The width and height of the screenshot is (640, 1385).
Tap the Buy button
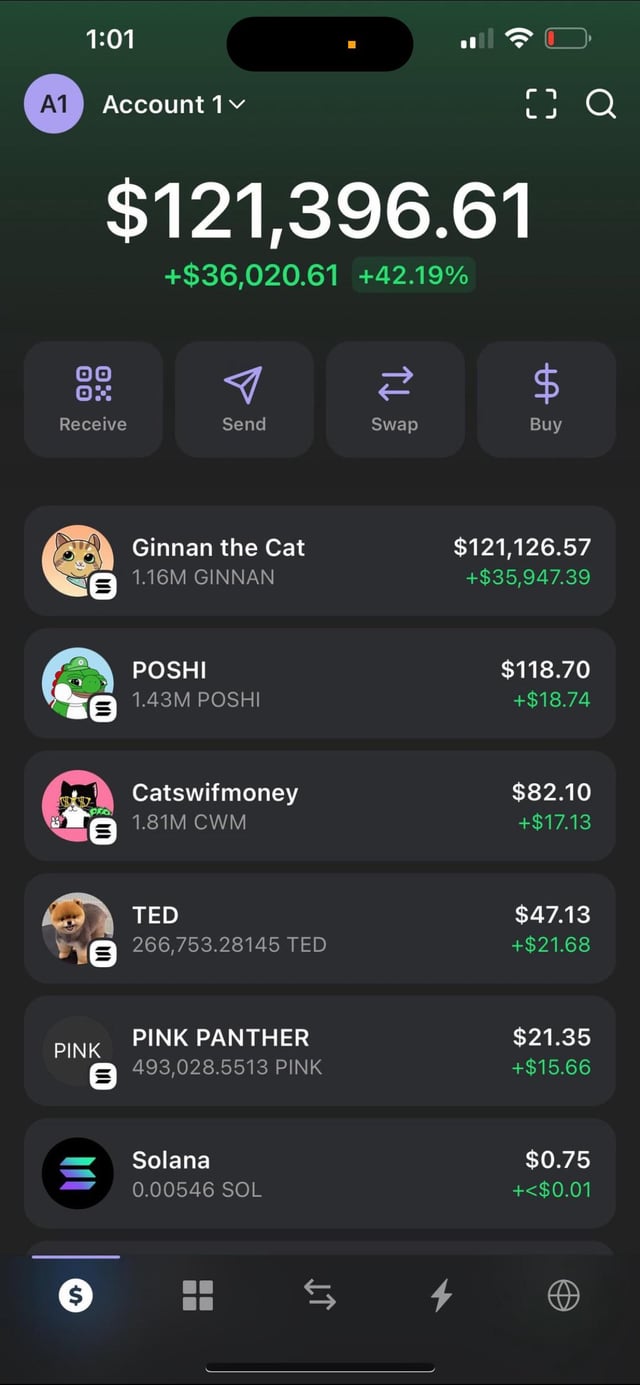tap(546, 398)
